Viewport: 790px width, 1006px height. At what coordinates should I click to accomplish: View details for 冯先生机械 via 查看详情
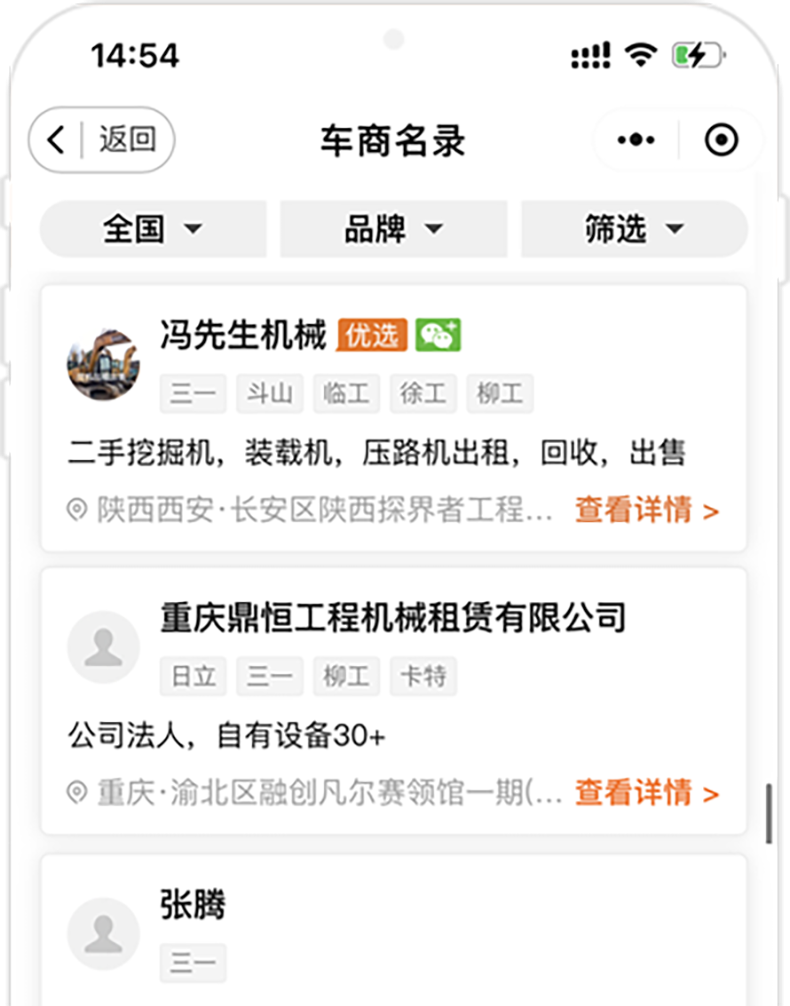tap(646, 511)
